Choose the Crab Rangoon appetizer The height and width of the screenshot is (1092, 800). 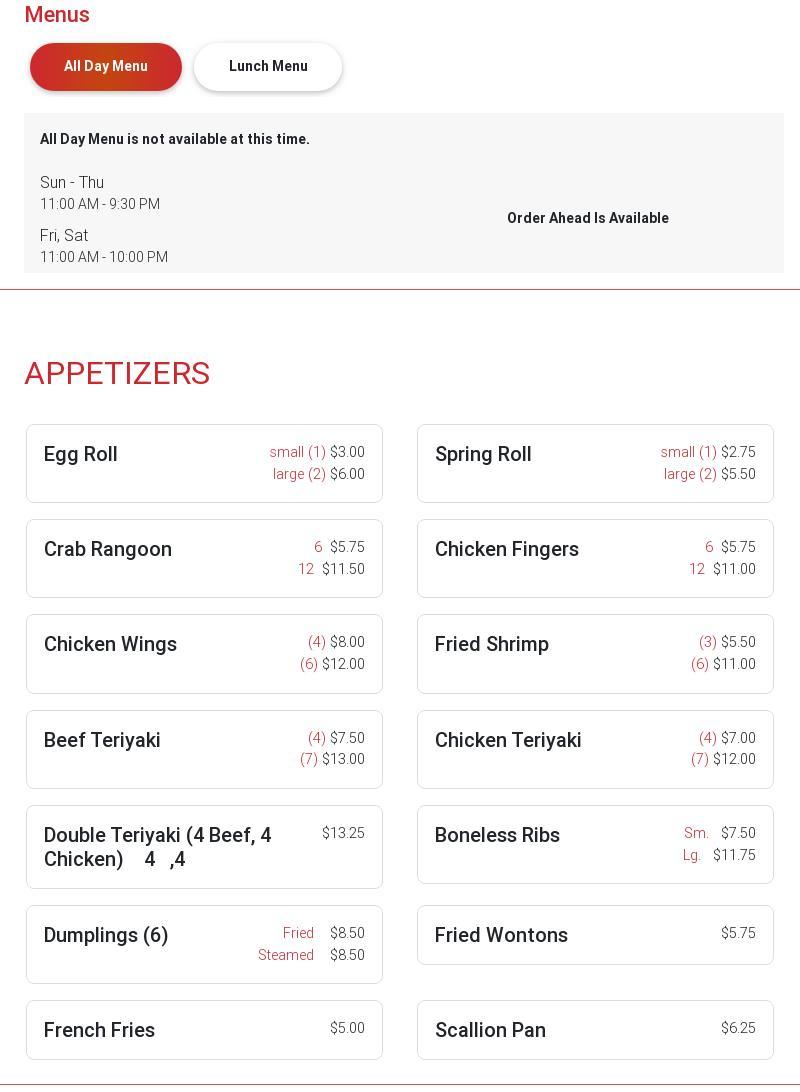204,558
